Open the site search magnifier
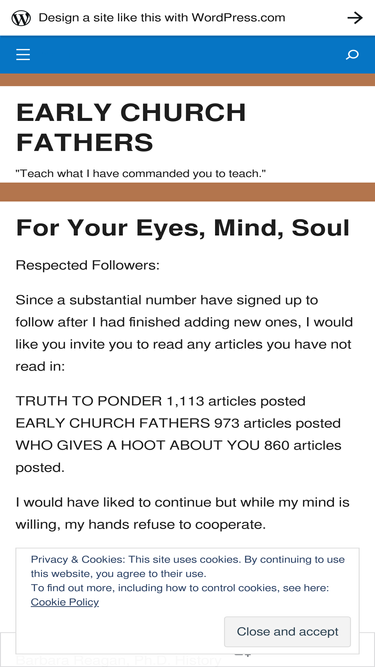The image size is (375, 667). pyautogui.click(x=352, y=55)
